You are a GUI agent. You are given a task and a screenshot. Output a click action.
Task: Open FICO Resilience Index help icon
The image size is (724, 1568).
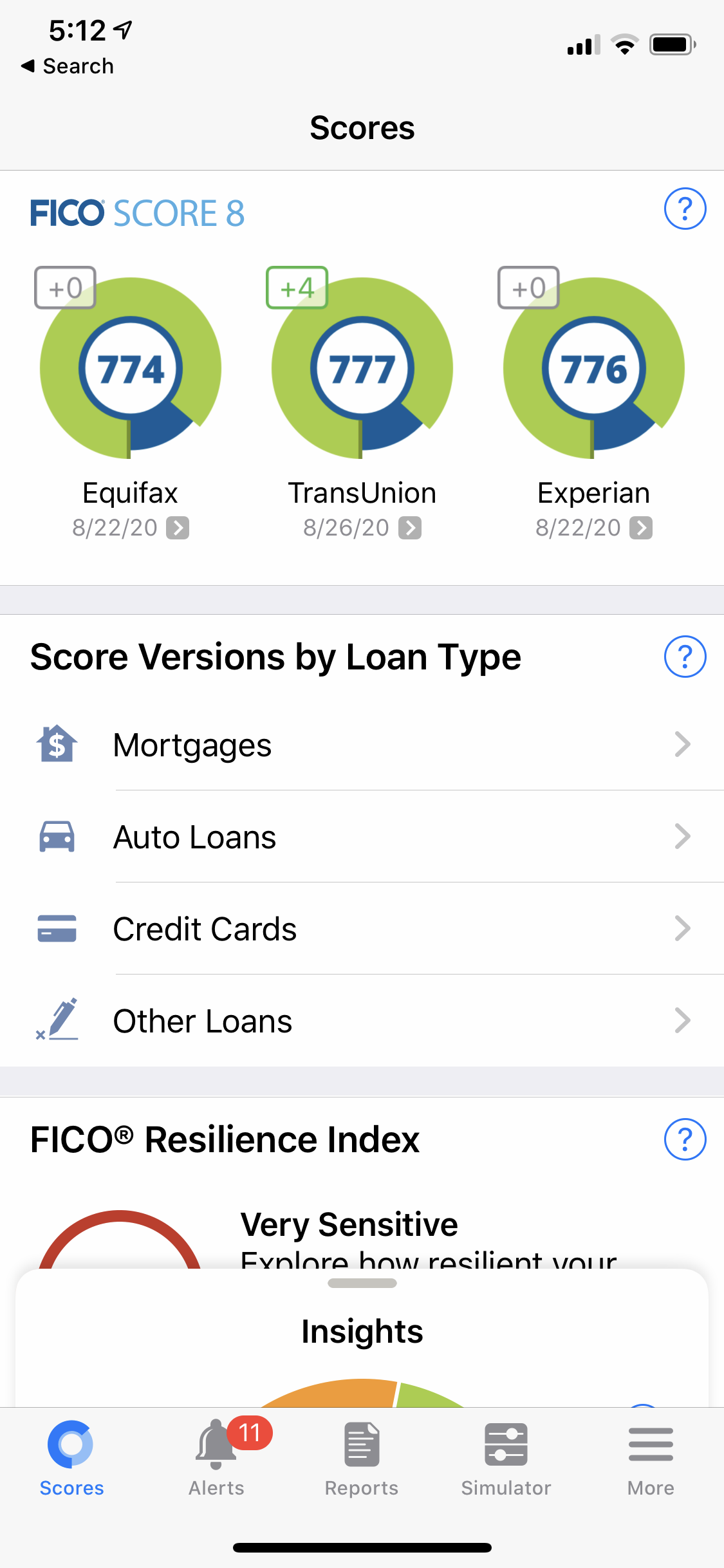tap(685, 1139)
